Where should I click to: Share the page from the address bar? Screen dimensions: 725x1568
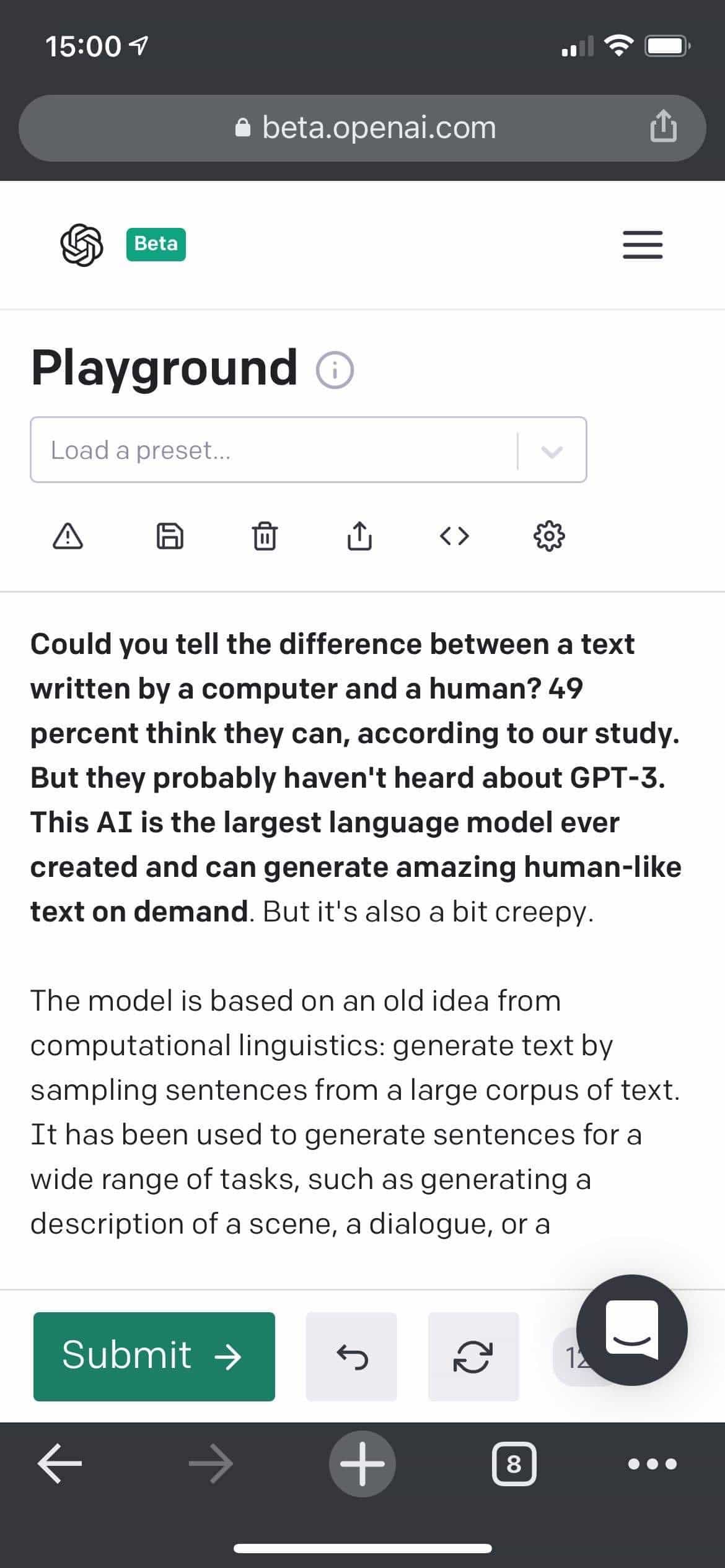663,127
